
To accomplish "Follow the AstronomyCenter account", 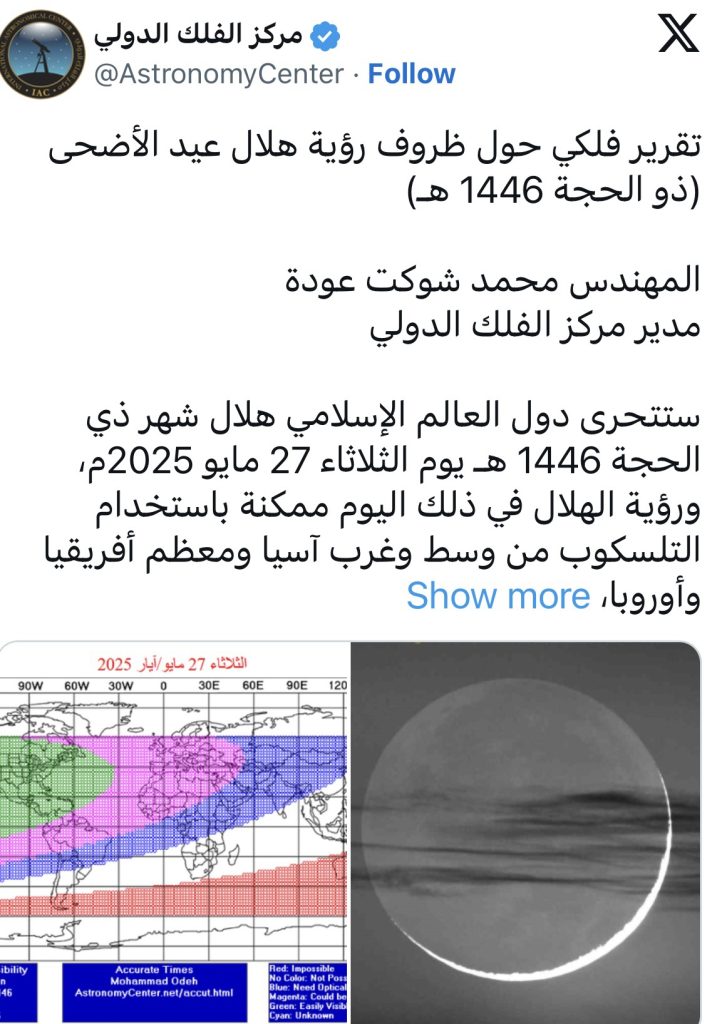I will (411, 74).
